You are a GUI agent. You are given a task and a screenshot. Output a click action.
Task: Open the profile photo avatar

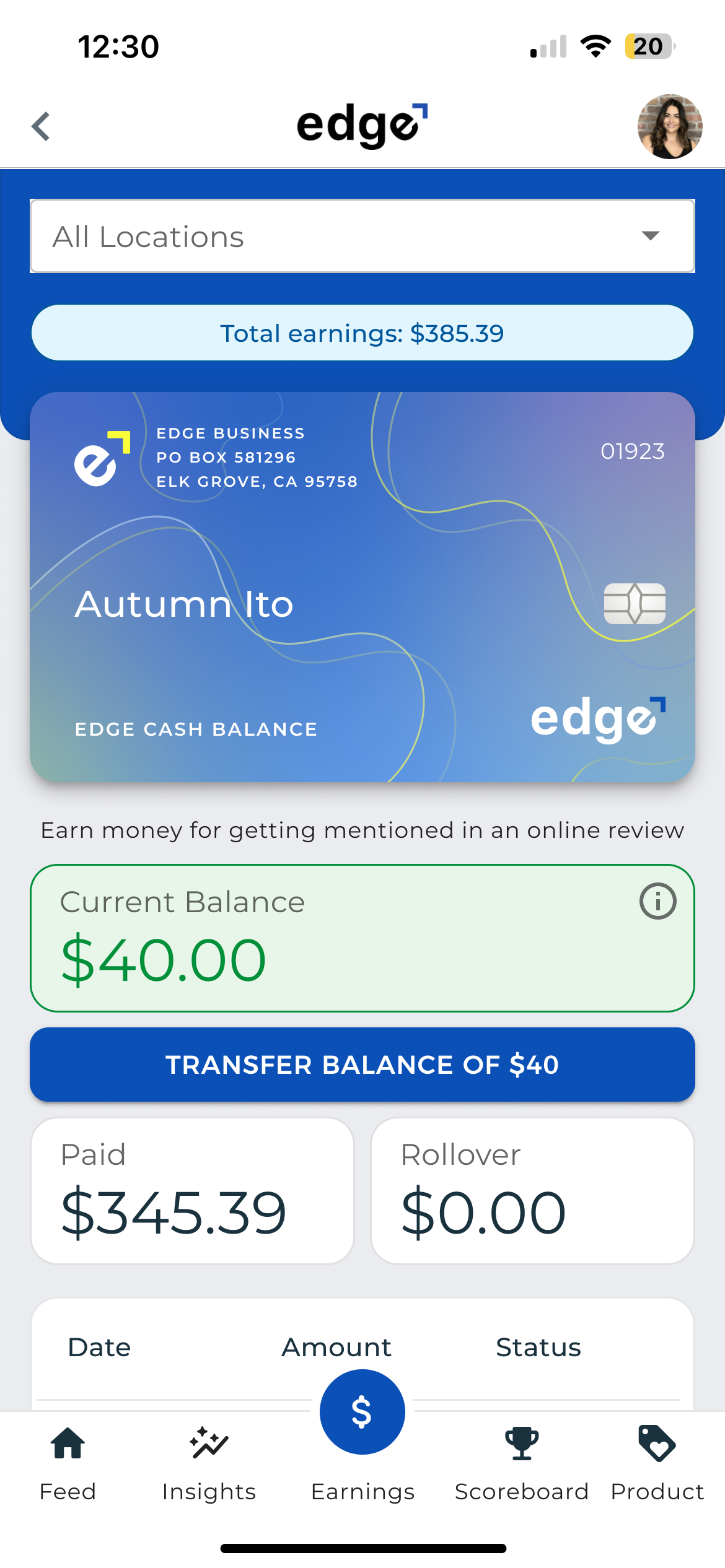669,126
